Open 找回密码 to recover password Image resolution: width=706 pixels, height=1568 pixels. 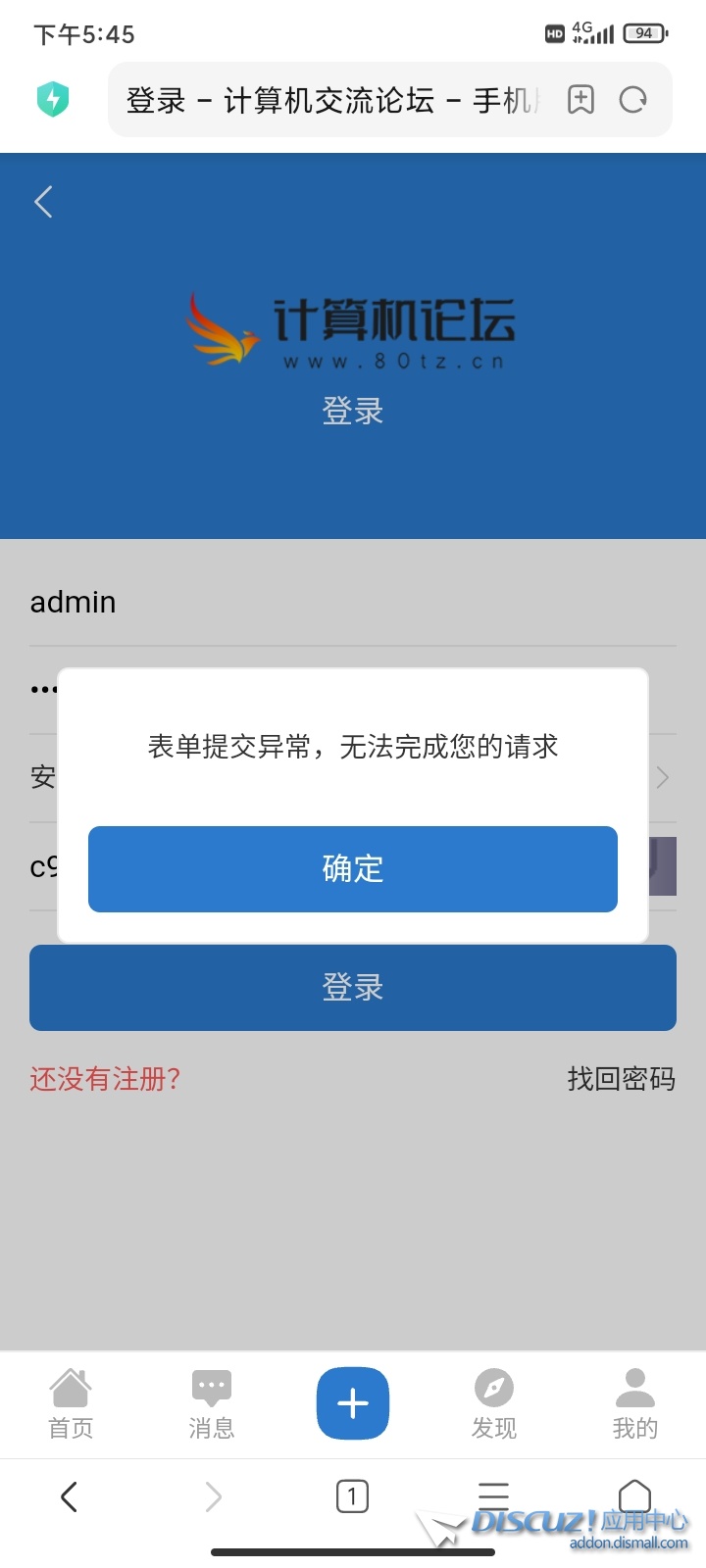pyautogui.click(x=621, y=1079)
